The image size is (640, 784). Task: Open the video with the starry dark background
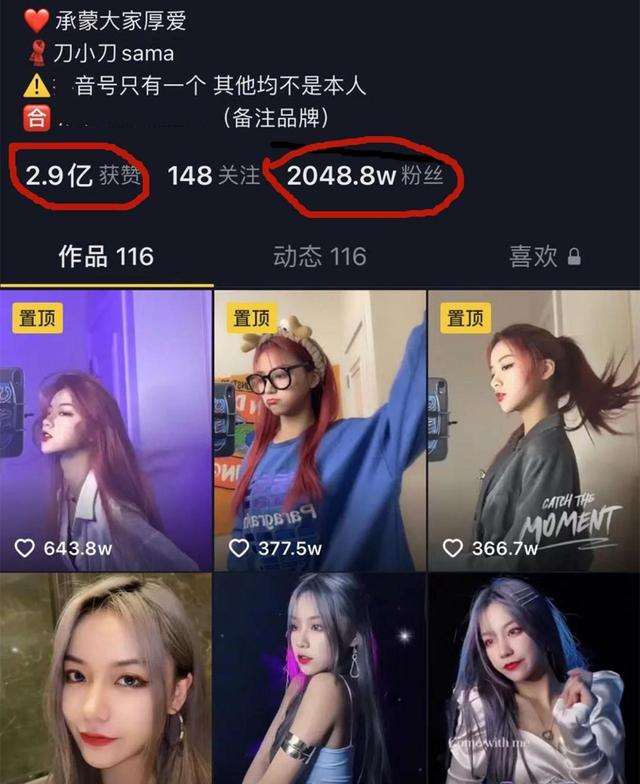319,678
